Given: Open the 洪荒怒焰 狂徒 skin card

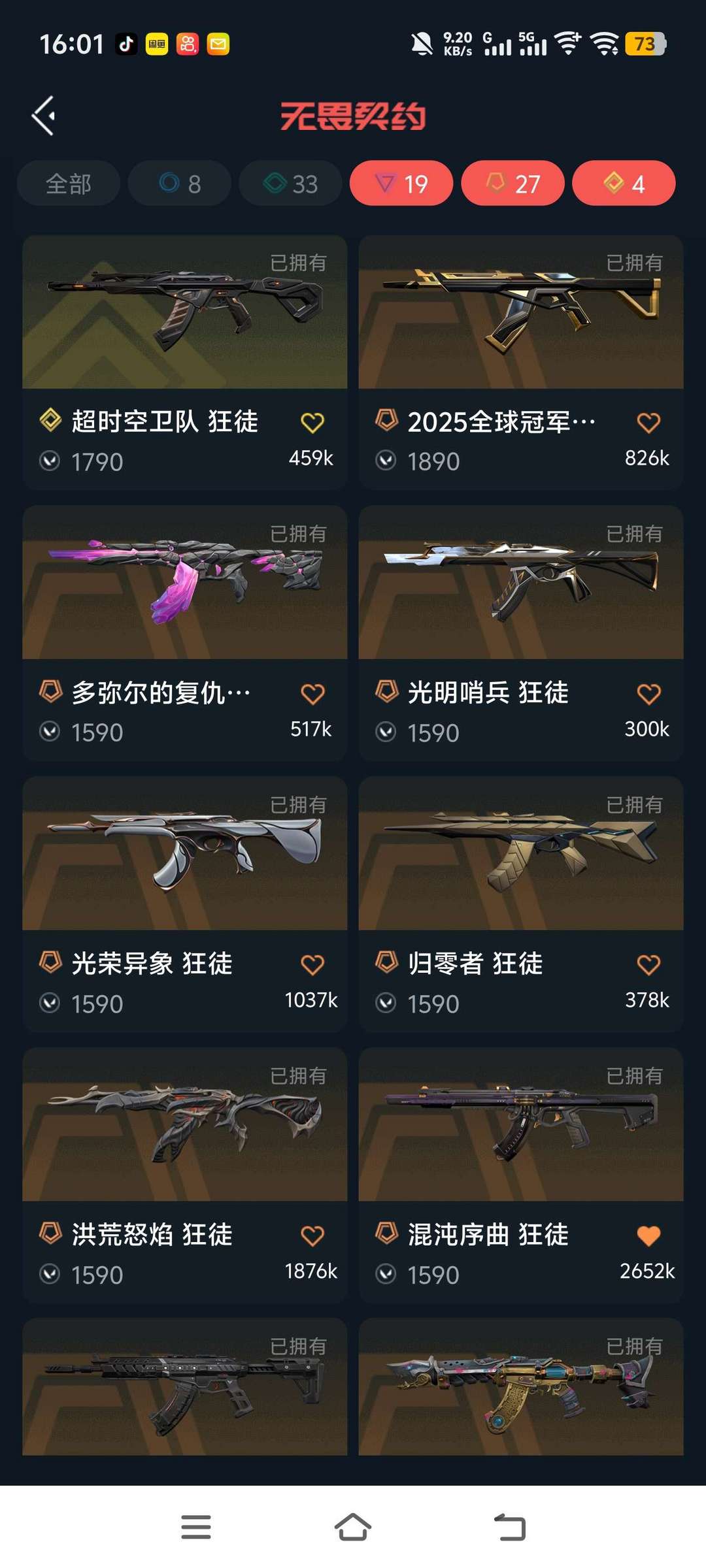Looking at the screenshot, I should tap(184, 1175).
